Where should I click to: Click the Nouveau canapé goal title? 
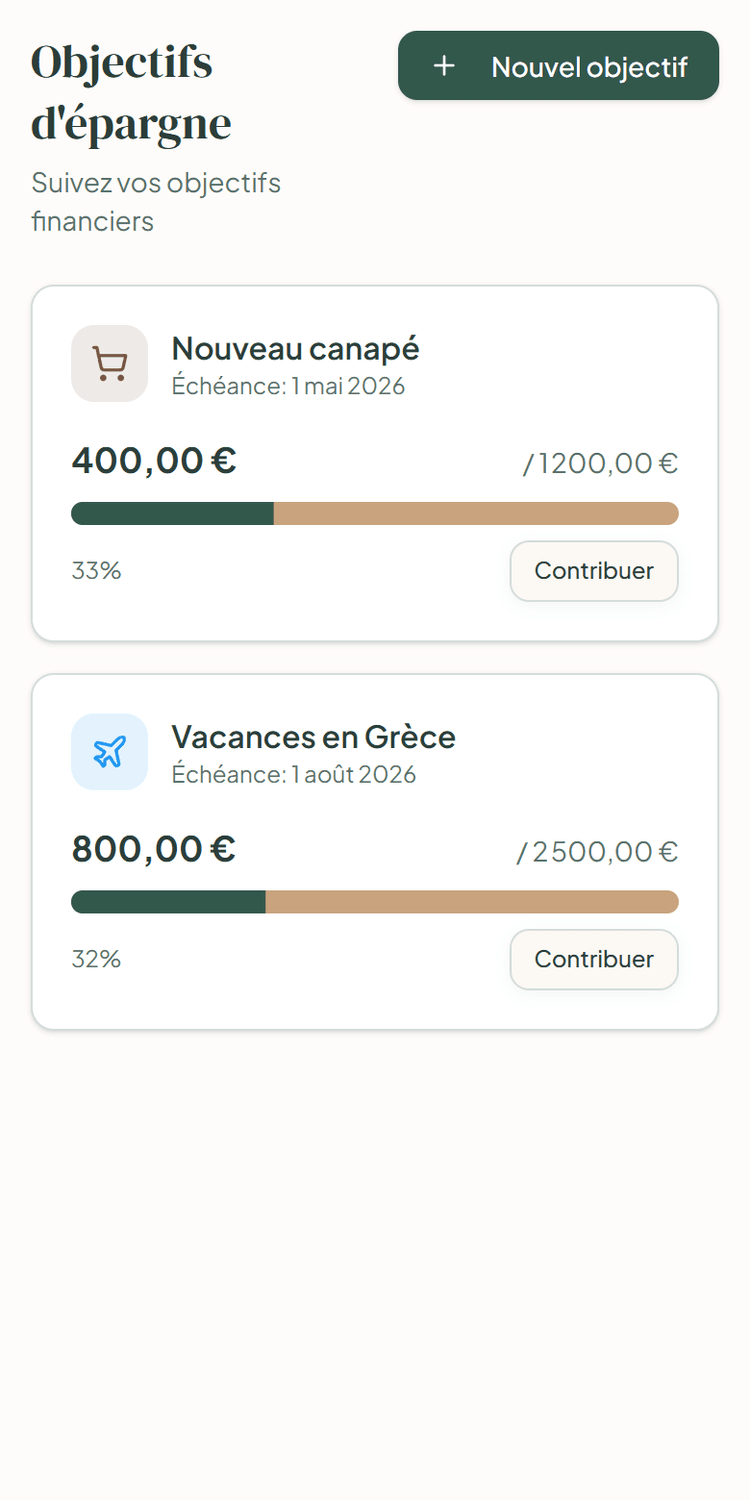(x=295, y=348)
